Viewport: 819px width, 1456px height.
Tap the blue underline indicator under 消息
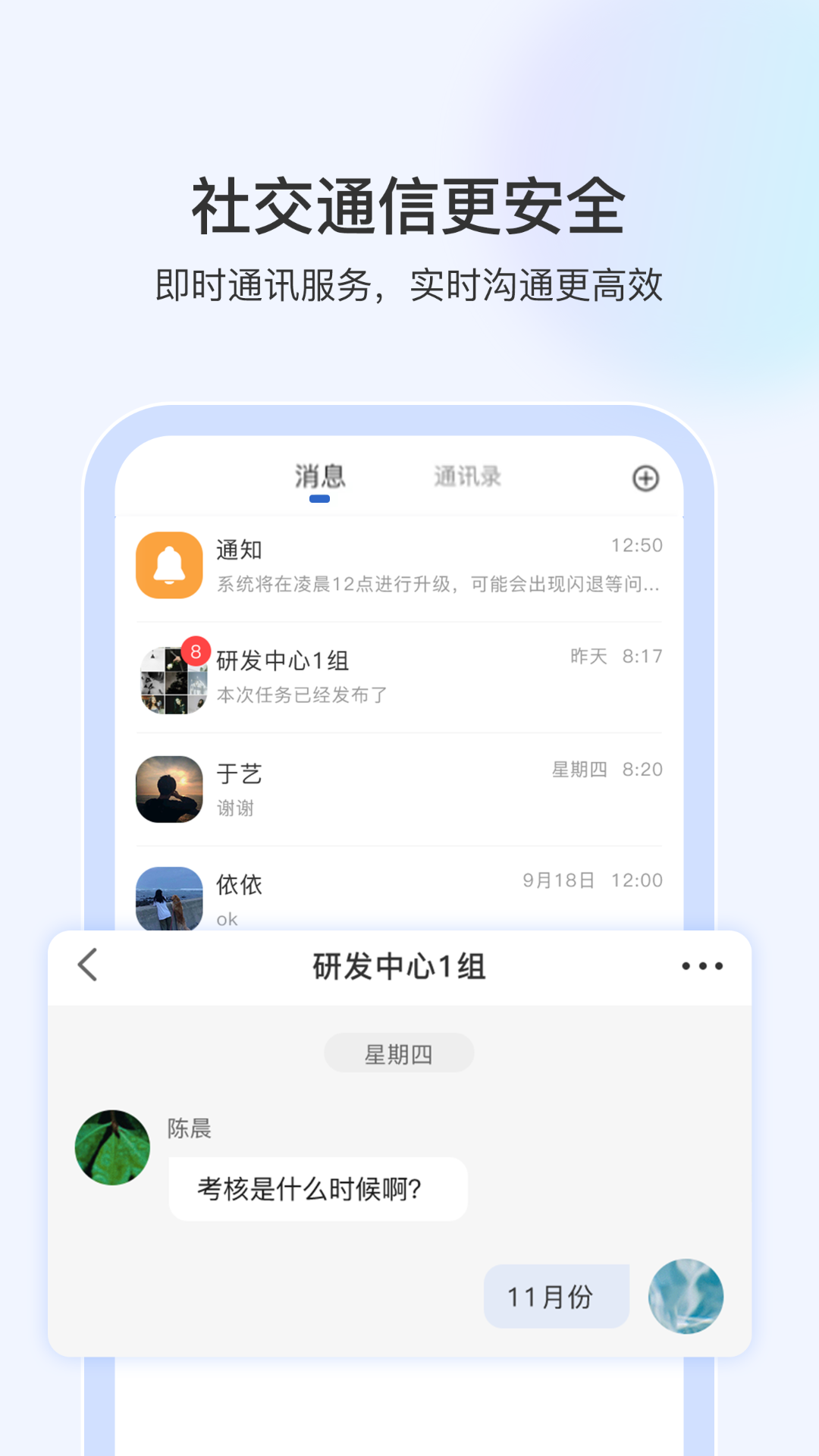320,498
